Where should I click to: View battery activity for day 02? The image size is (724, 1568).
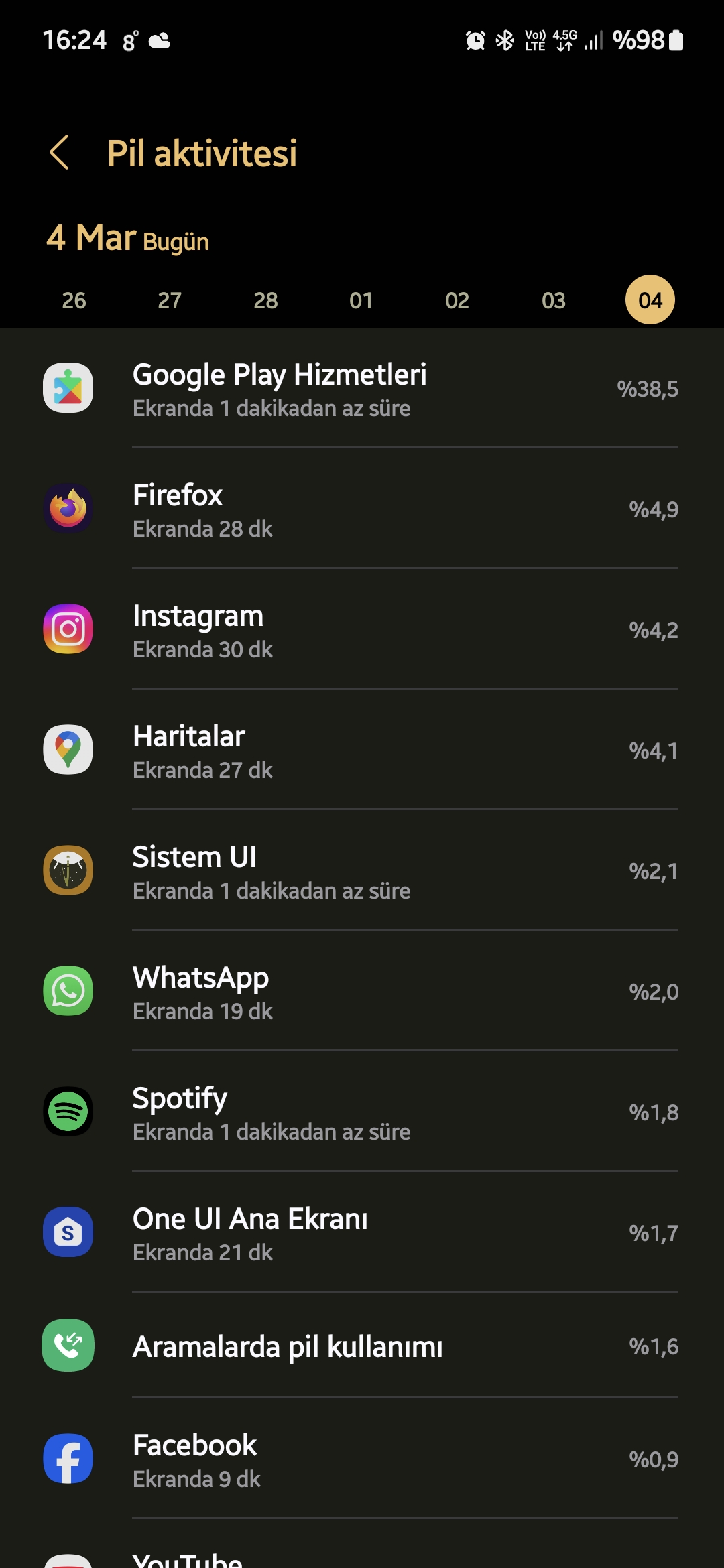coord(457,300)
